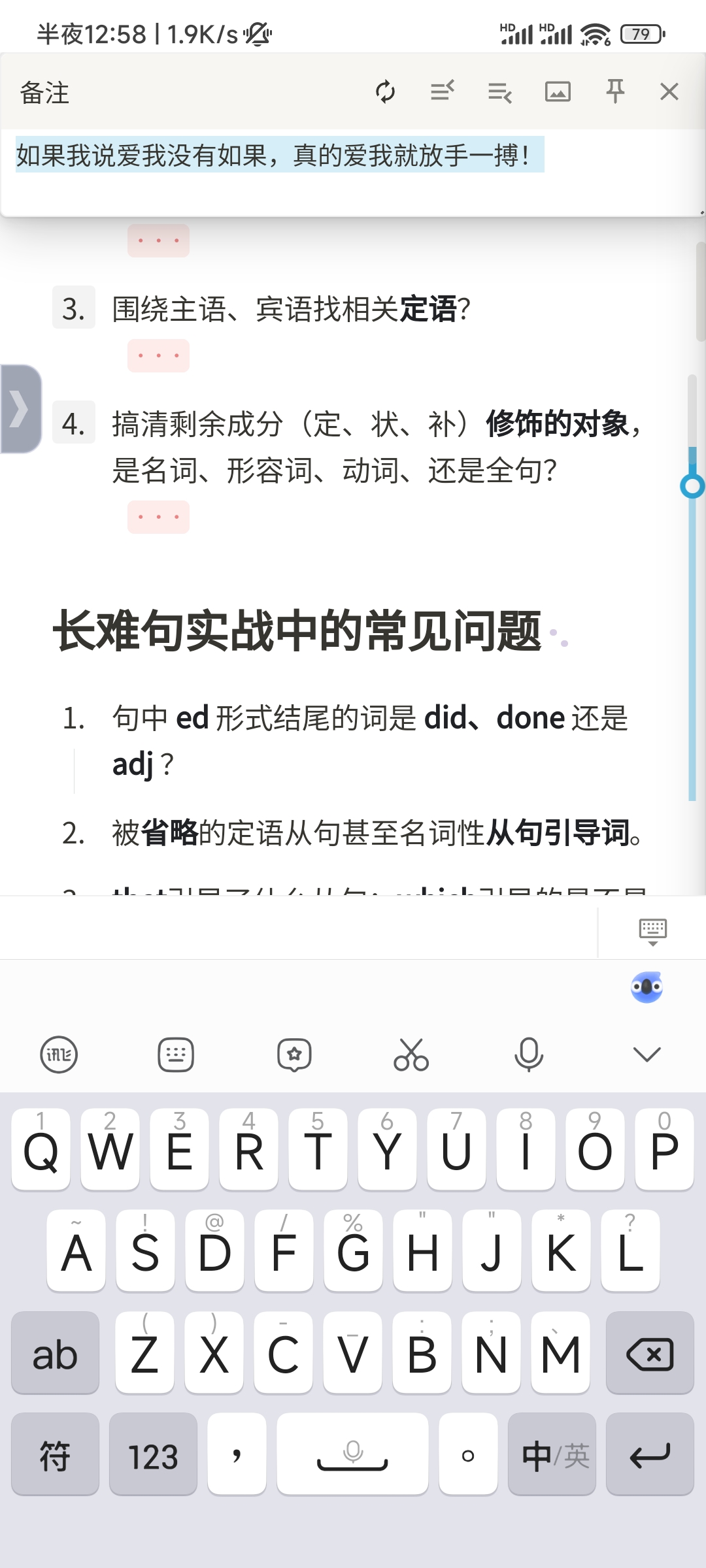Open the insert image tool
Screen dimensions: 706x1568
coord(558,91)
